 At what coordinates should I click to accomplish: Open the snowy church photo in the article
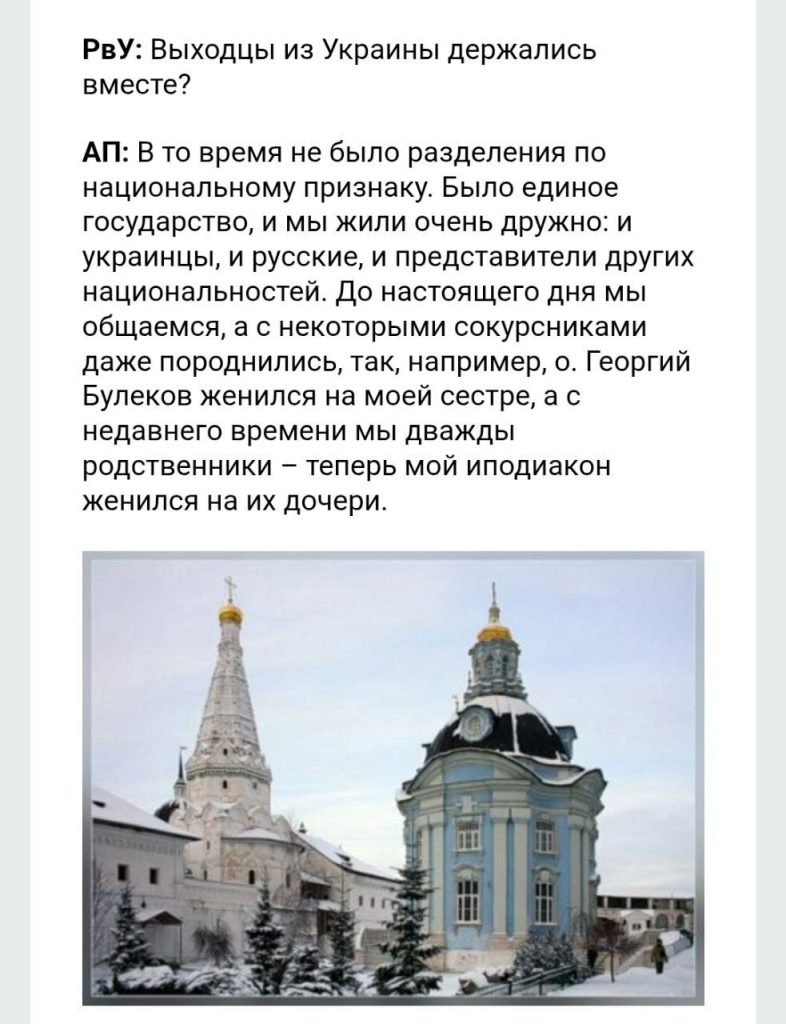[x=393, y=776]
